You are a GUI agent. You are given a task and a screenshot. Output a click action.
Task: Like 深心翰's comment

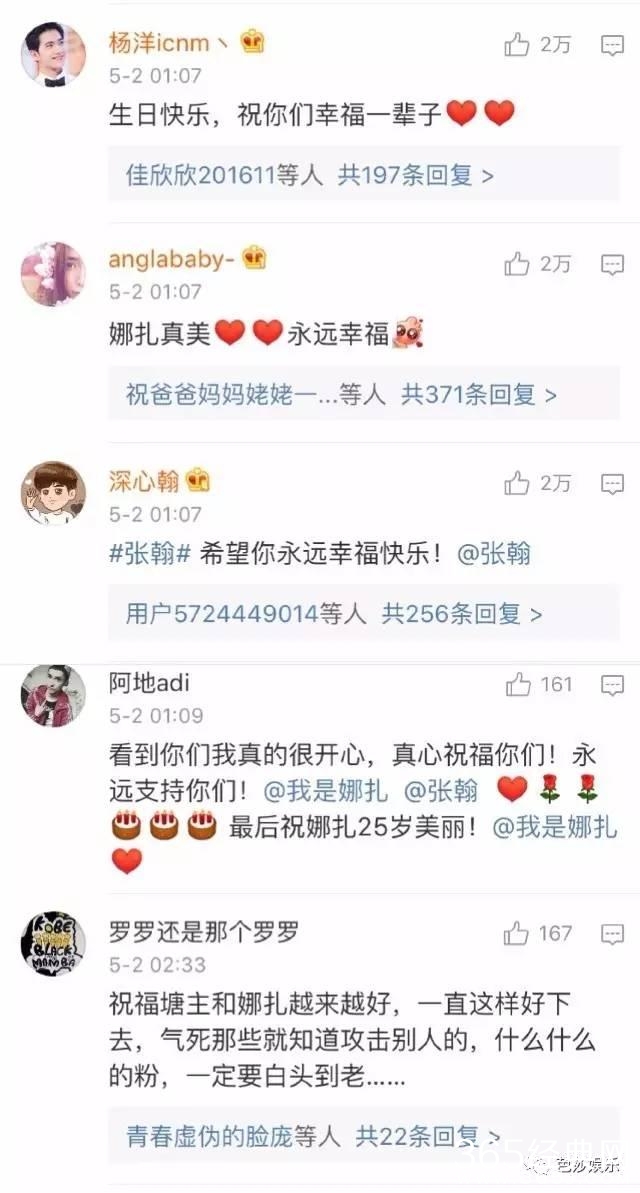click(x=517, y=484)
